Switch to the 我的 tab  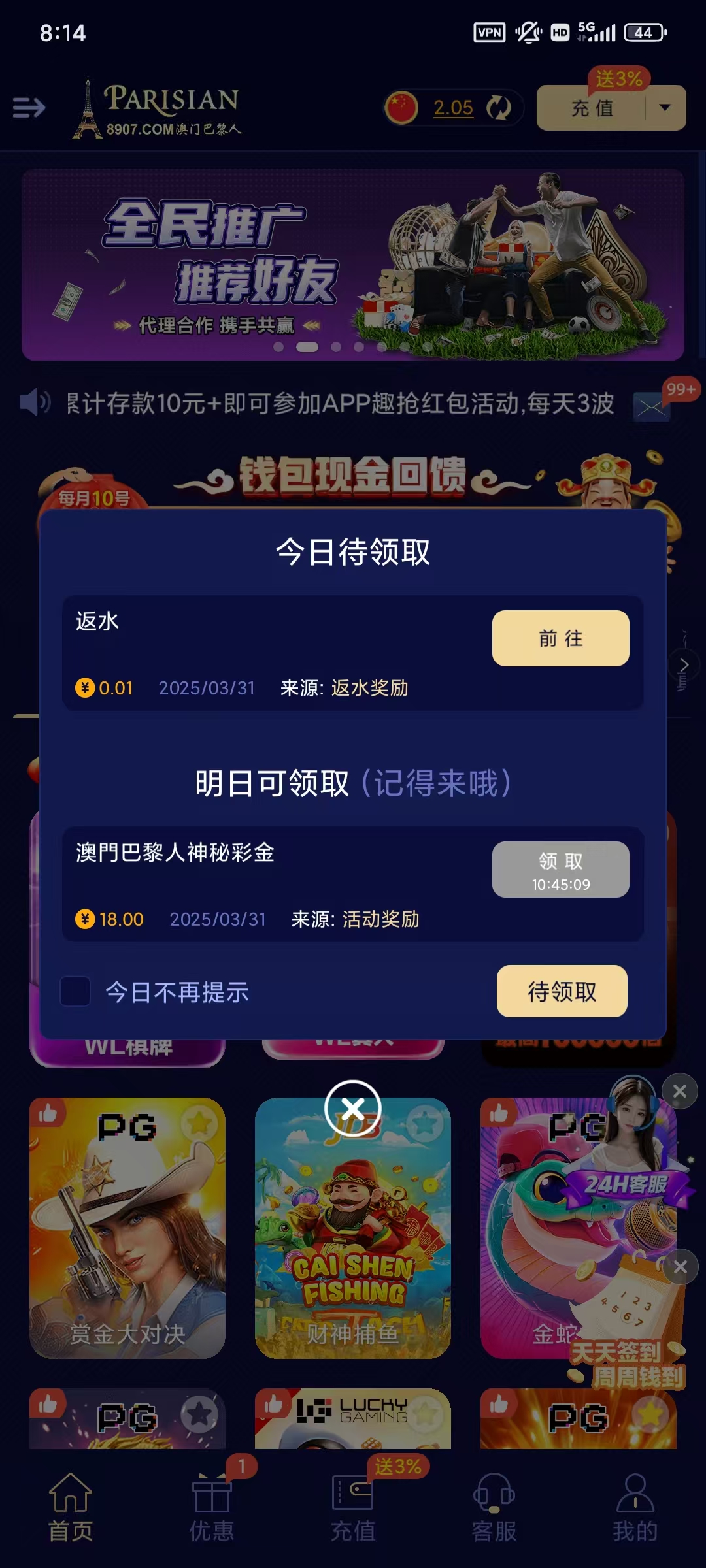pos(635,1506)
